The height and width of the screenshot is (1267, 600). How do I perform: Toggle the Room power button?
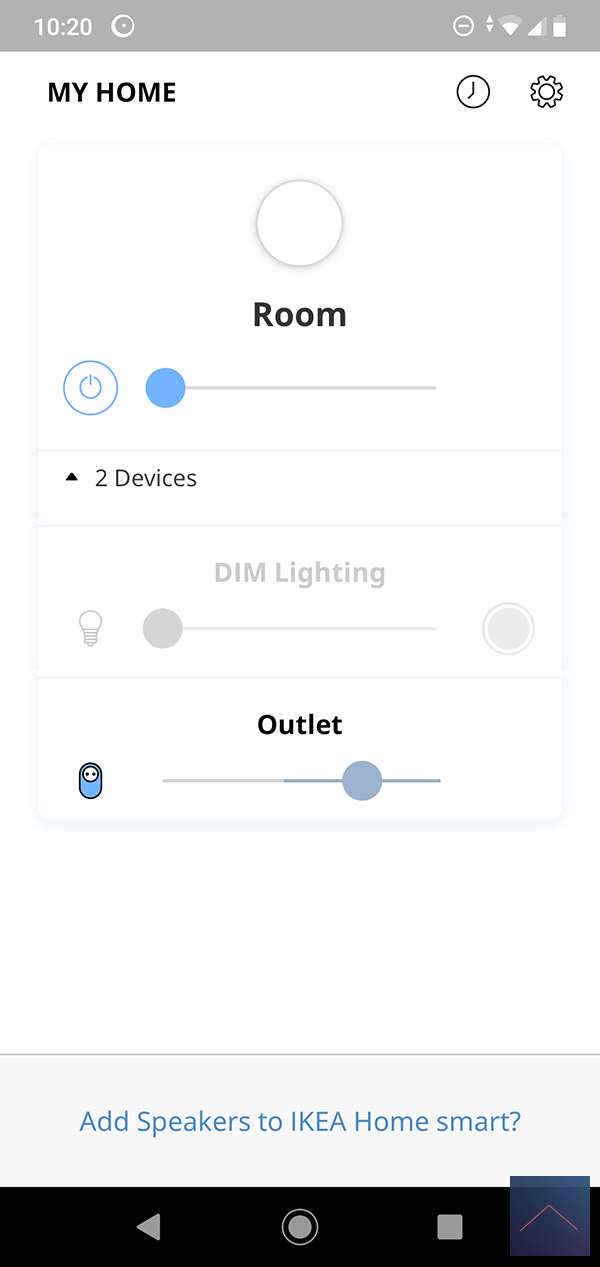pos(90,387)
